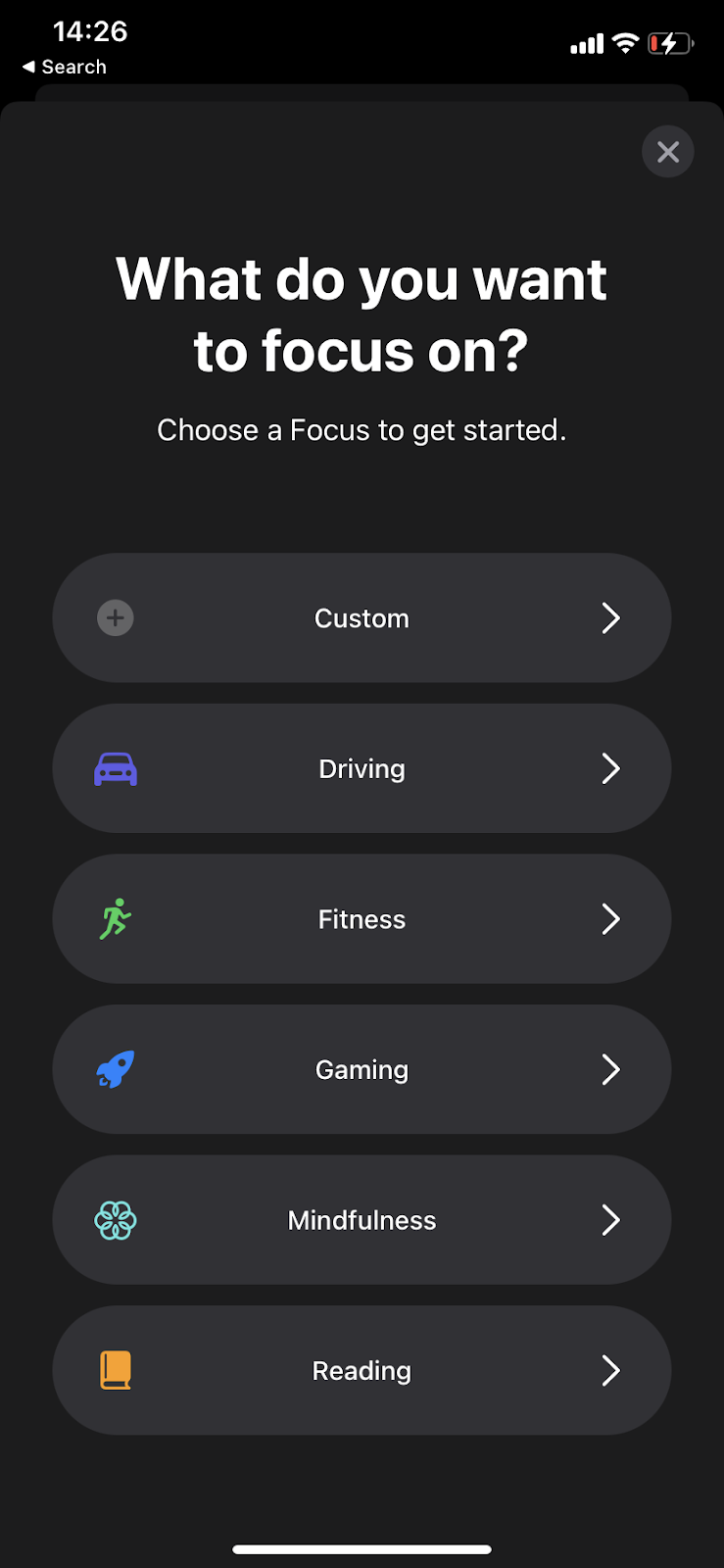Tap the Wi-Fi icon in the status bar

(625, 43)
